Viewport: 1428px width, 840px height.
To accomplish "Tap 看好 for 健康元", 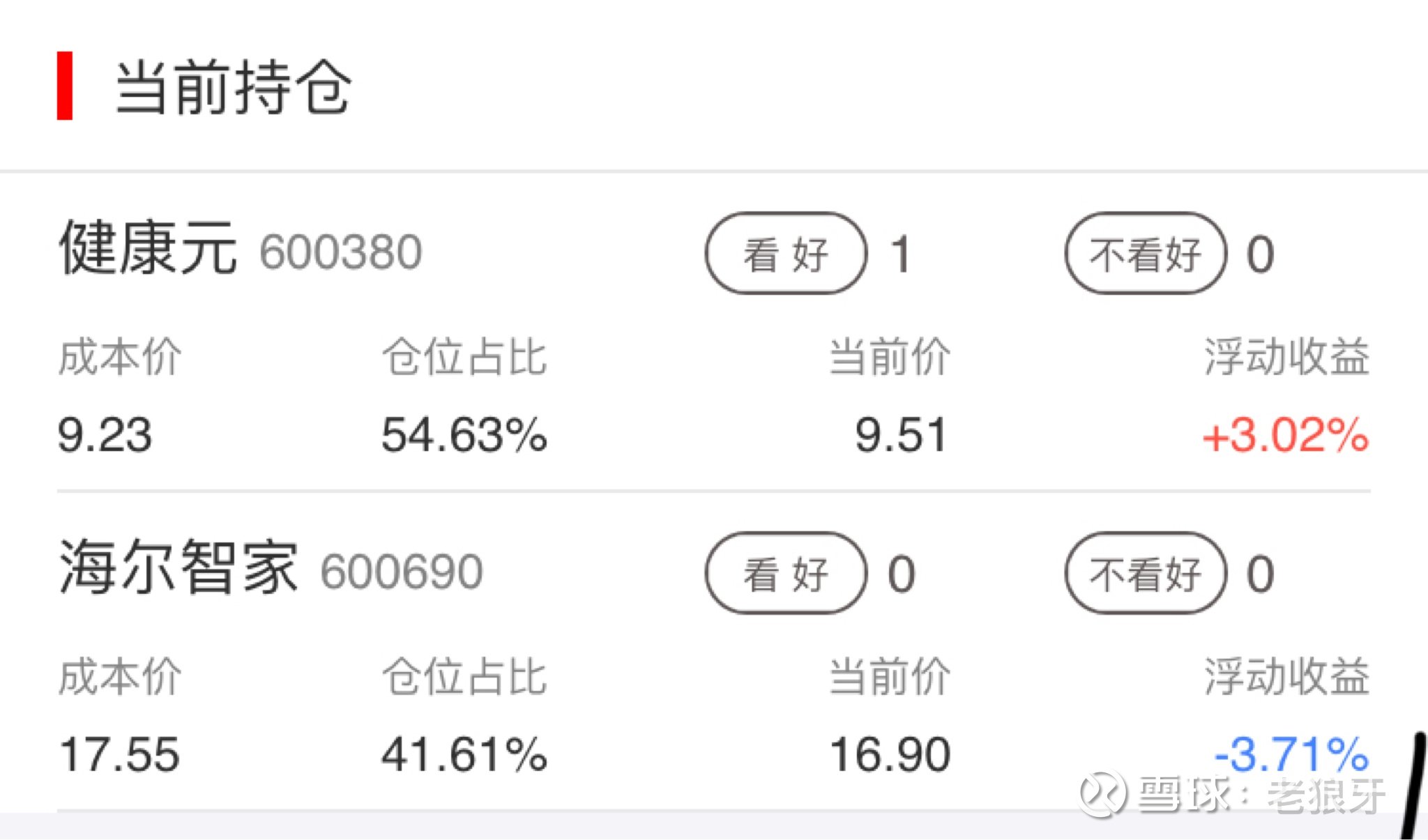I will [786, 254].
